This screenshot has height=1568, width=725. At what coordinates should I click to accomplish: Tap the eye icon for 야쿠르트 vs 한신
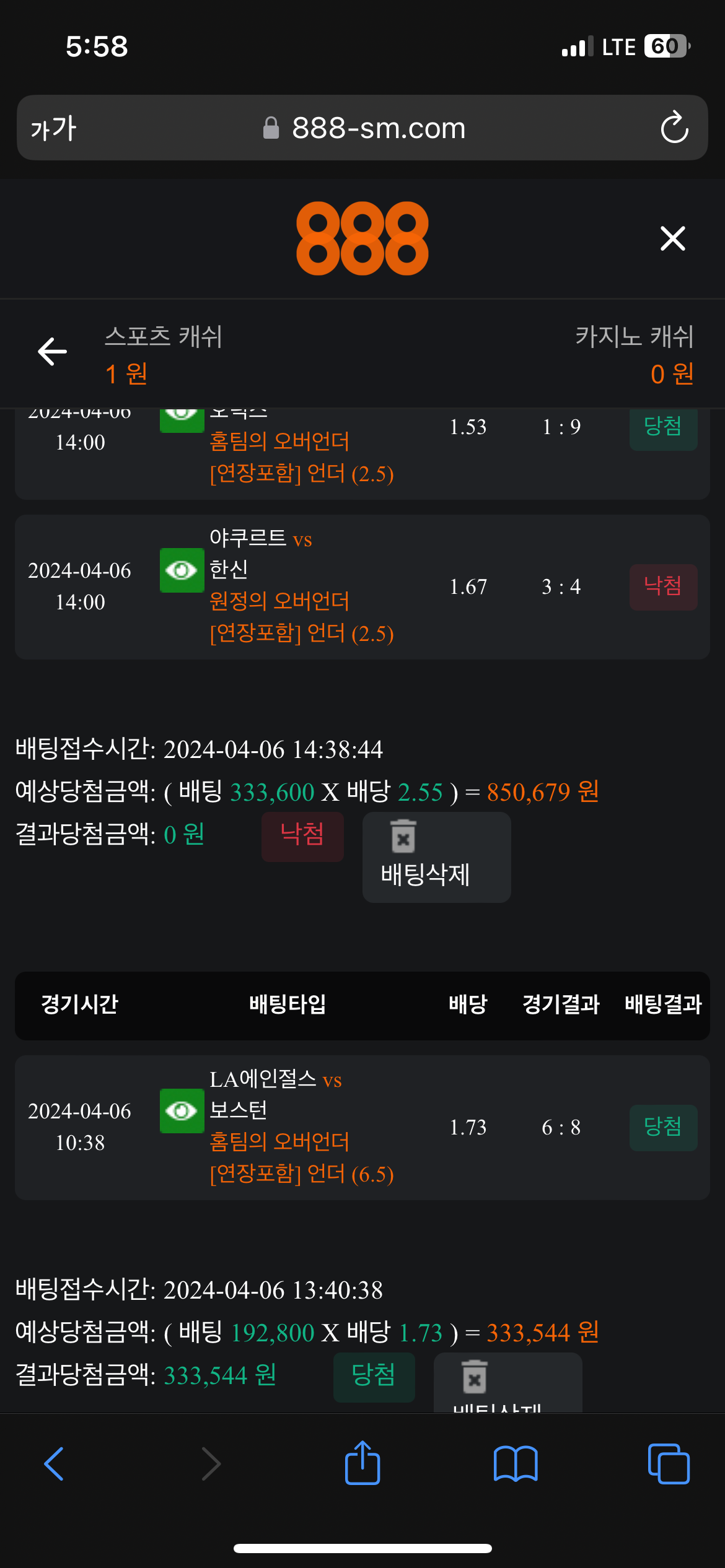(x=182, y=570)
